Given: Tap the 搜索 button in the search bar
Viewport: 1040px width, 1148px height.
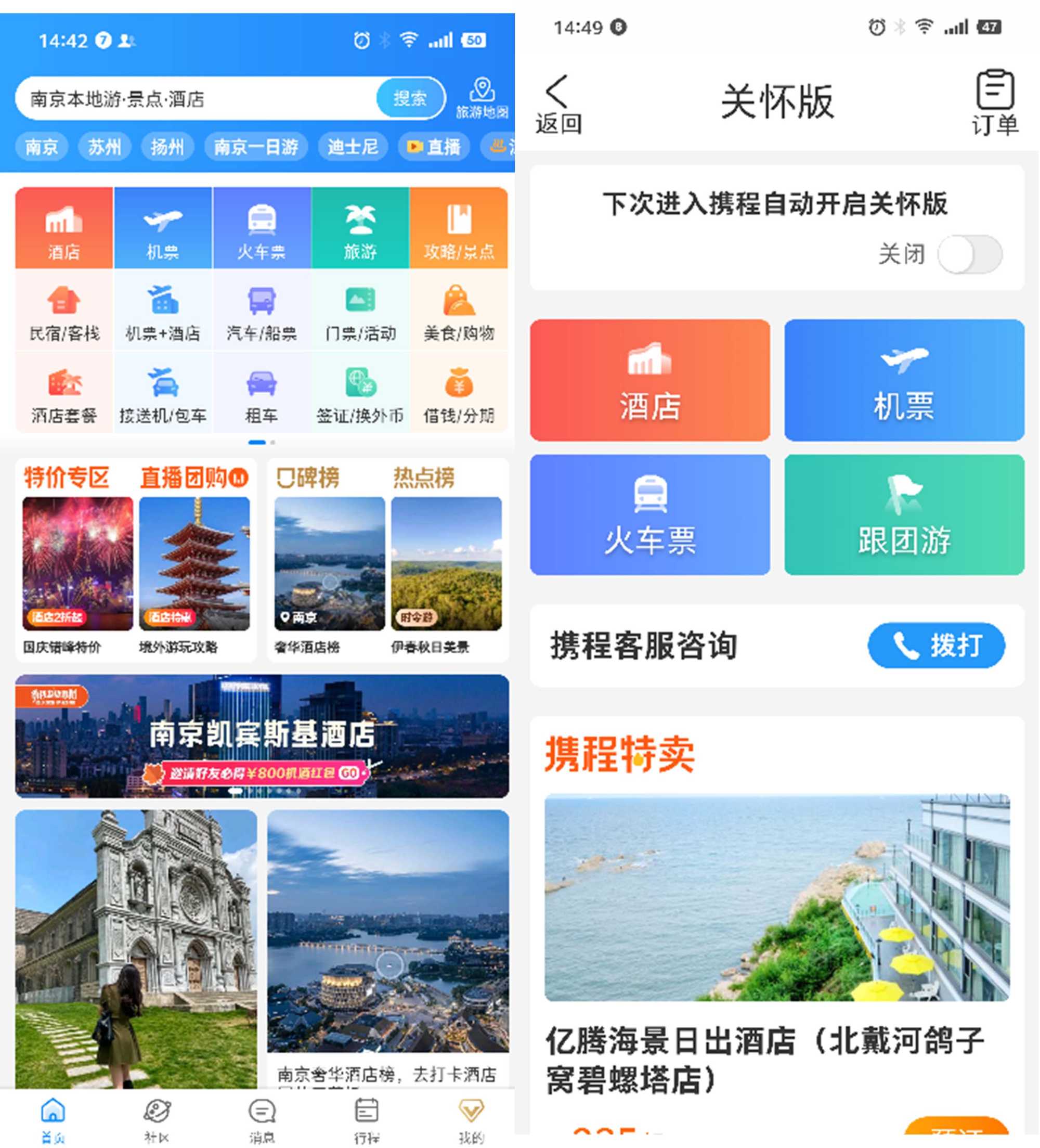Looking at the screenshot, I should point(409,98).
